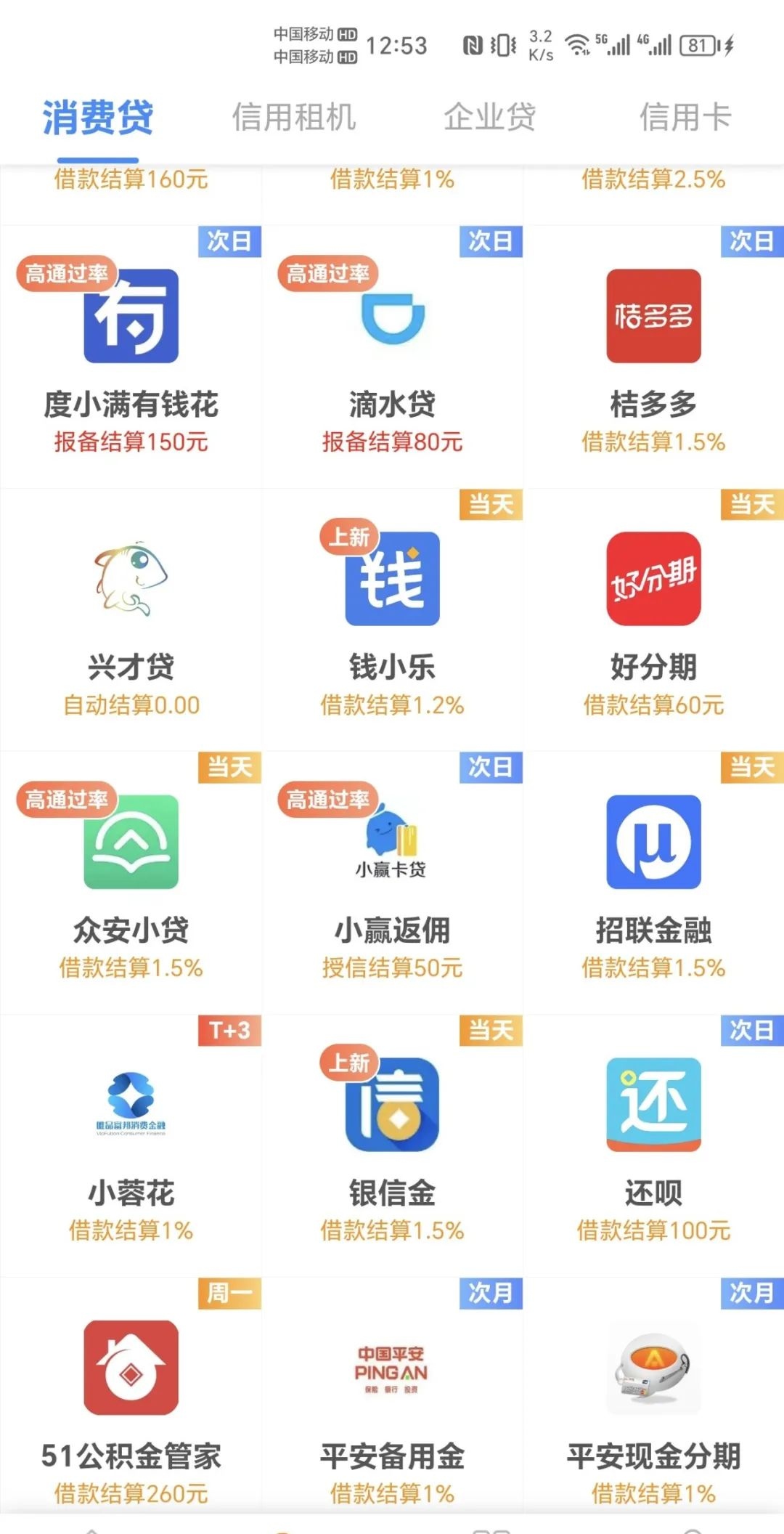
Task: Open the 好分期 product tile
Action: 653,620
